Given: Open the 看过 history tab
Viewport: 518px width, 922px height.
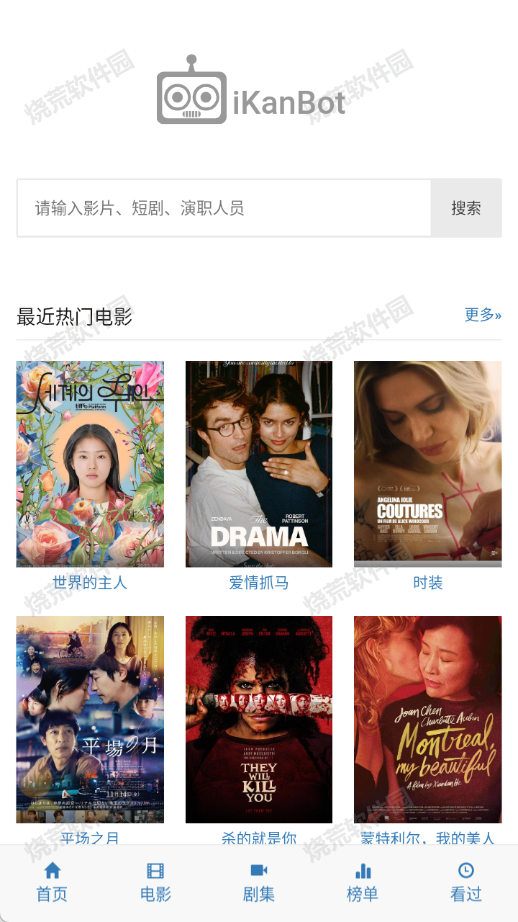Looking at the screenshot, I should 466,883.
